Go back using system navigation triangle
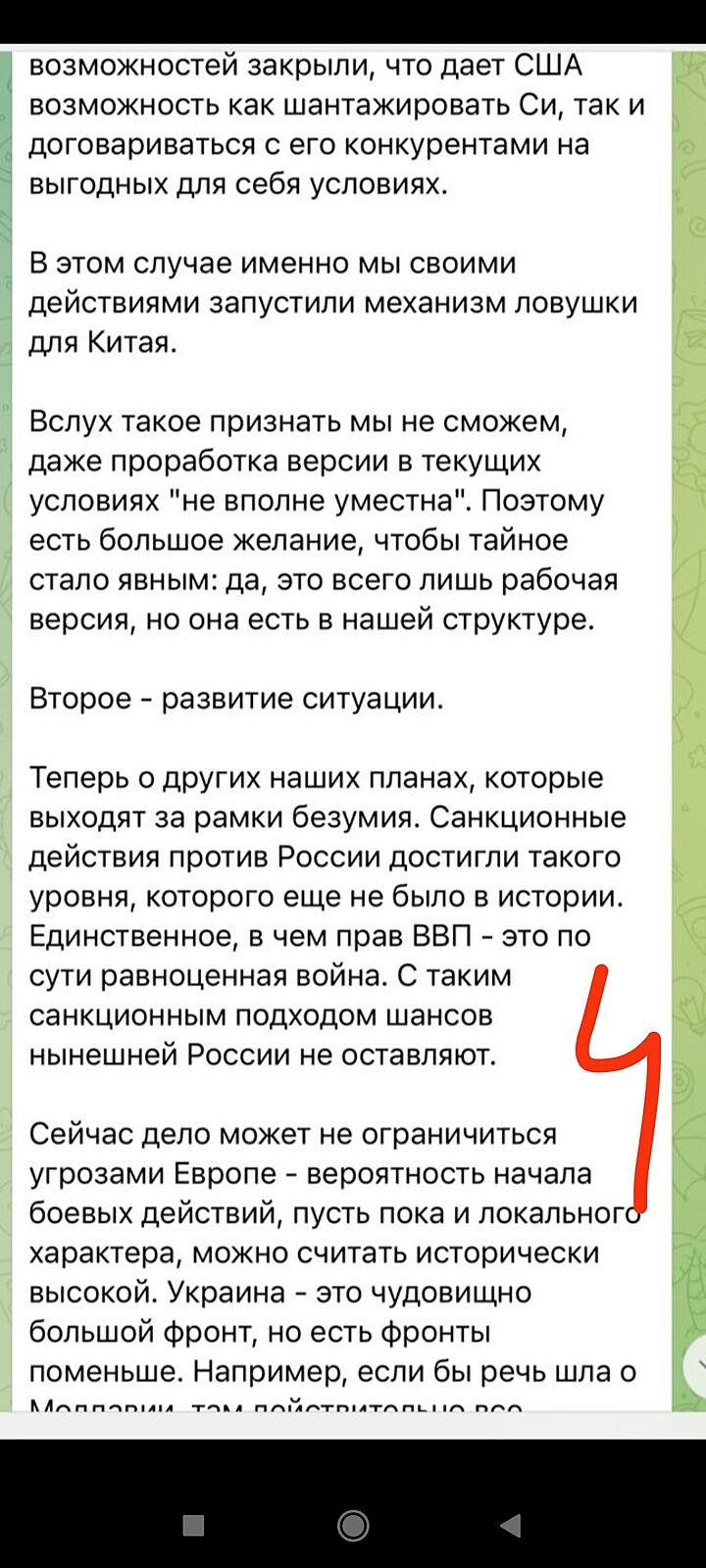706x1568 pixels. tap(510, 1525)
